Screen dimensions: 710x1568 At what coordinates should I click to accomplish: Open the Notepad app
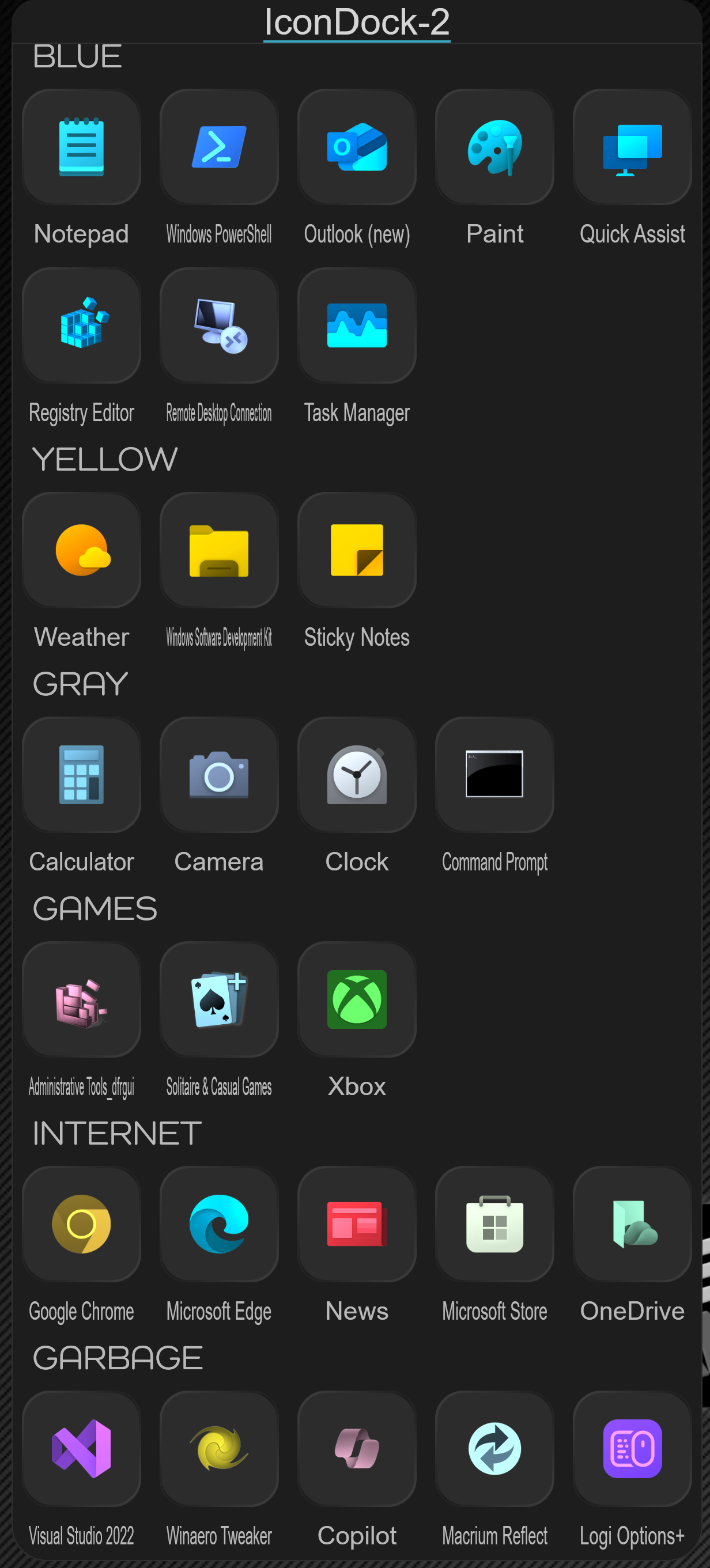tap(81, 147)
